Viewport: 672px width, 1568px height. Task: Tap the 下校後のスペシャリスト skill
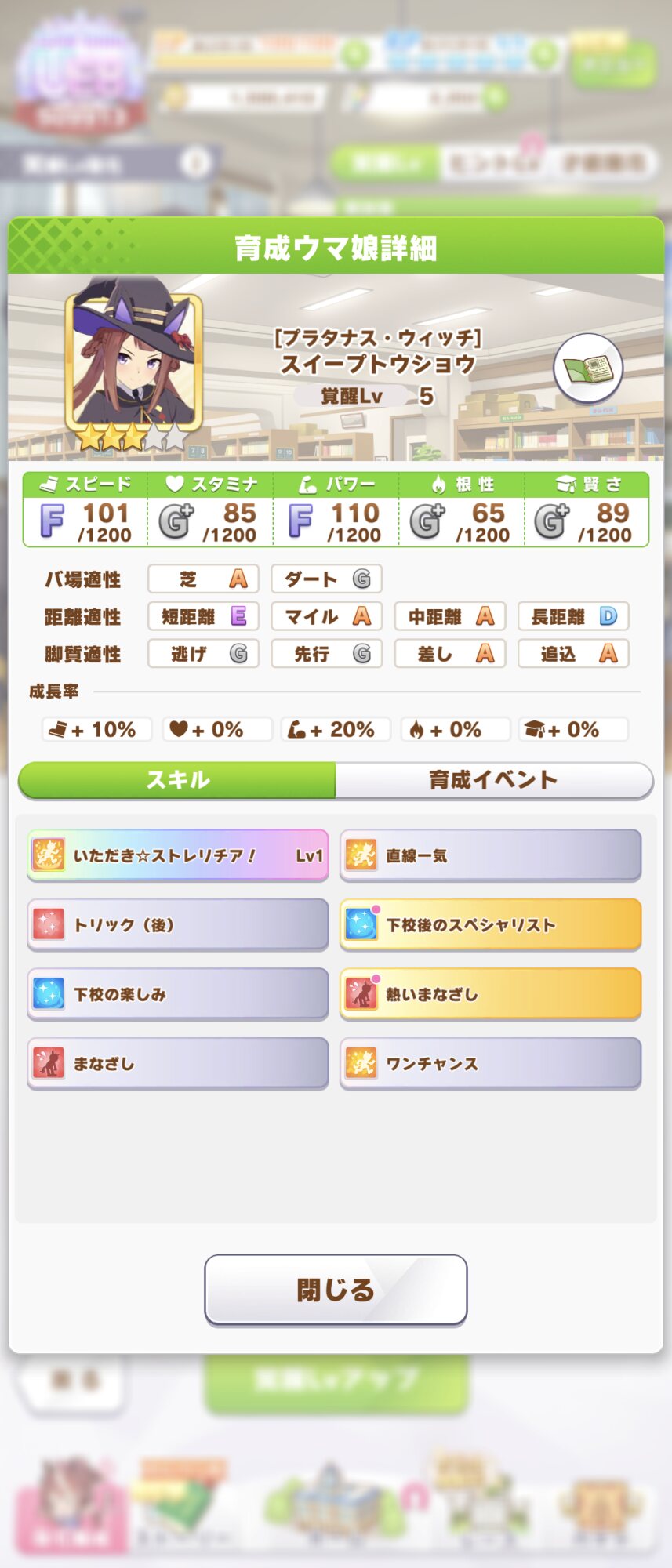(x=490, y=925)
